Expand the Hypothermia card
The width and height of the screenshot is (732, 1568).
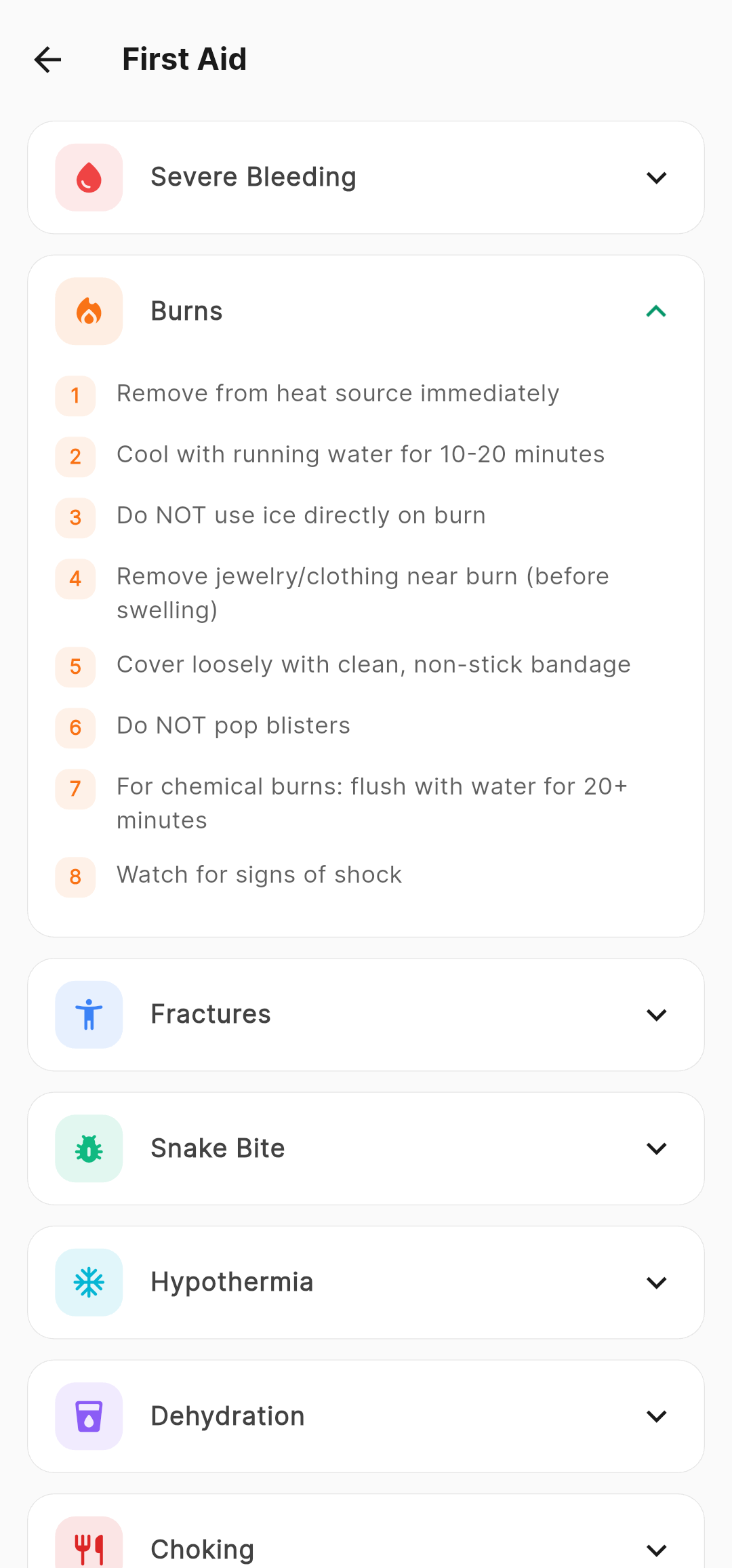pos(656,1282)
